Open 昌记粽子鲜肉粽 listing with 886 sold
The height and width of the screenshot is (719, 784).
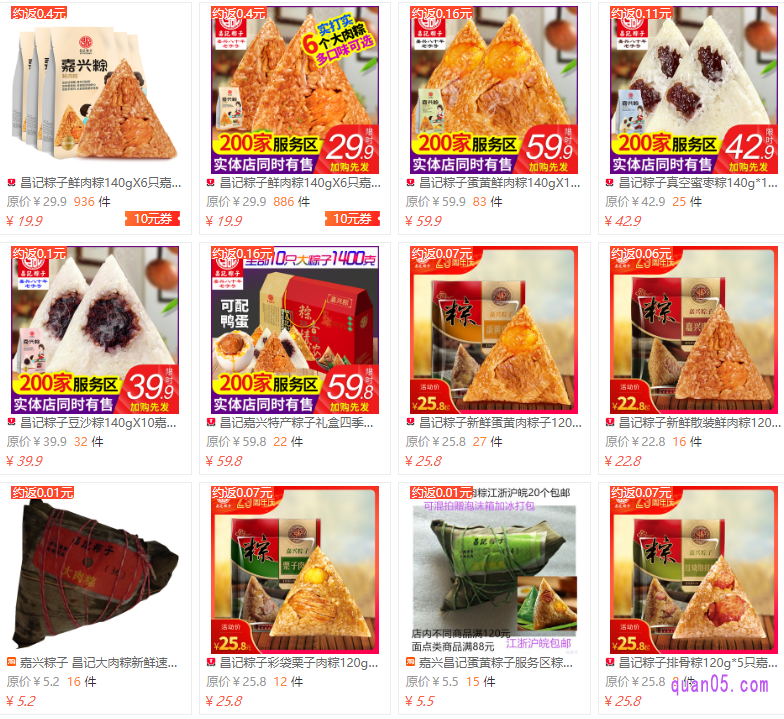pos(299,183)
